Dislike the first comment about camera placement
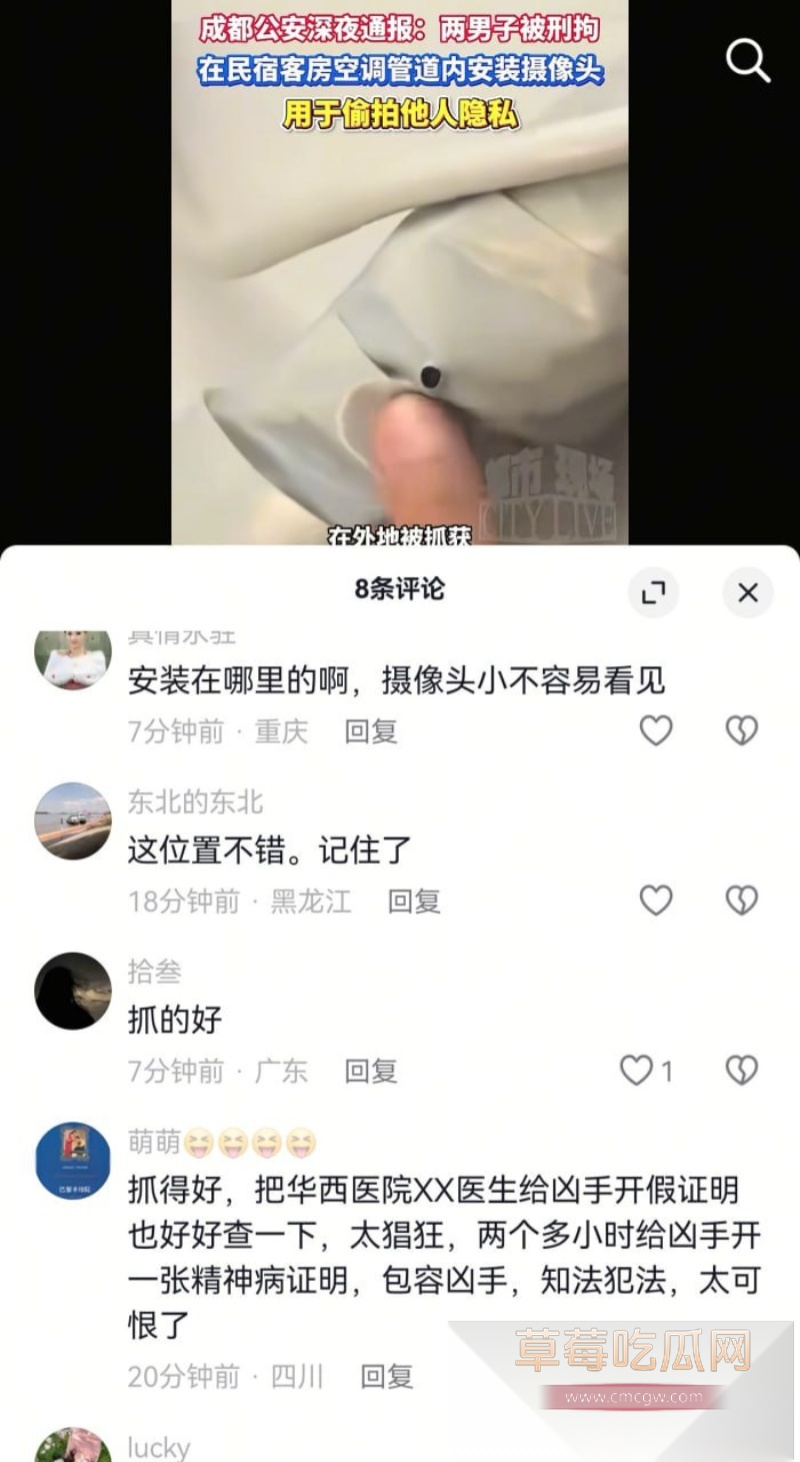Viewport: 800px width, 1462px height. coord(741,731)
